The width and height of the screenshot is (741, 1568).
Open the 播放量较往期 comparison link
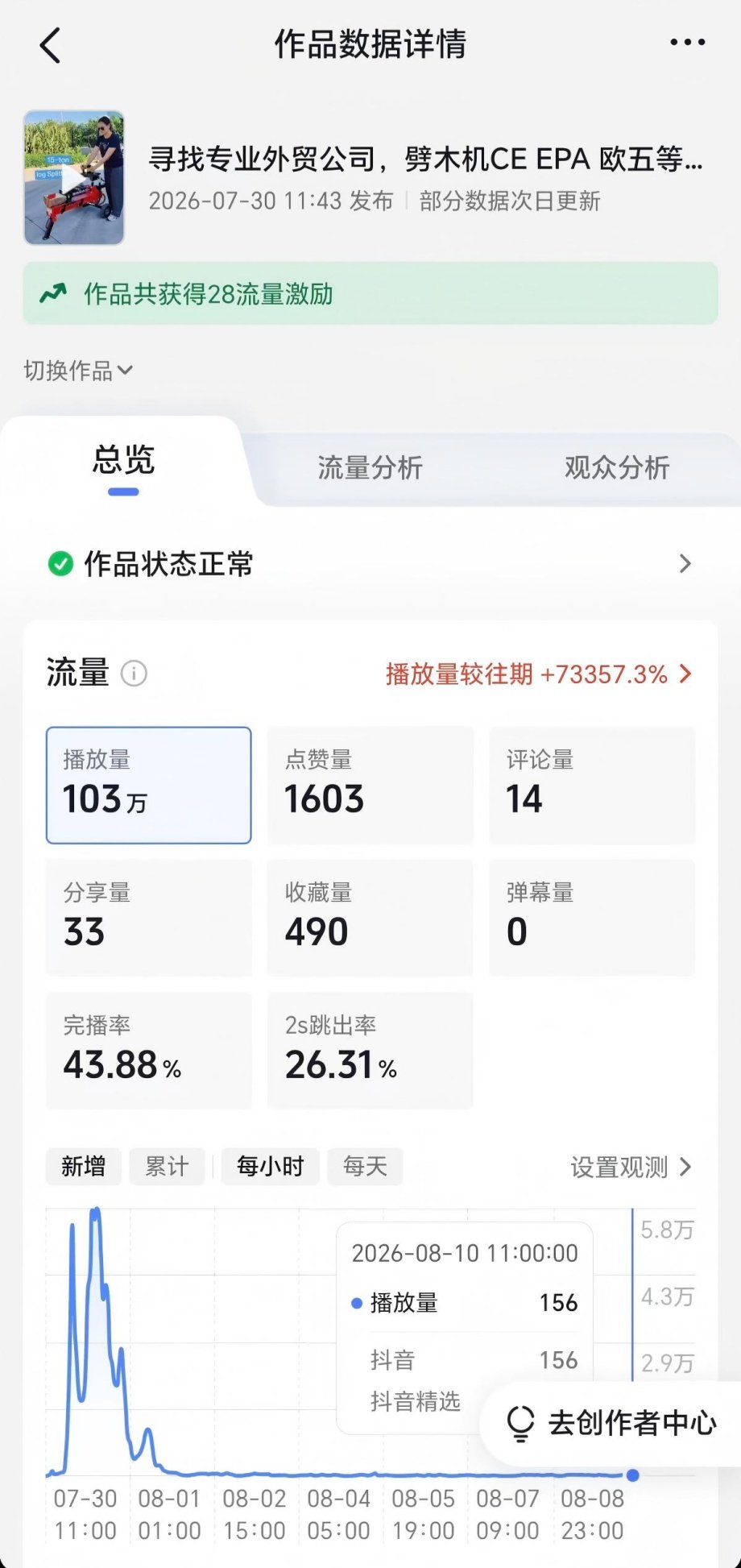point(539,674)
